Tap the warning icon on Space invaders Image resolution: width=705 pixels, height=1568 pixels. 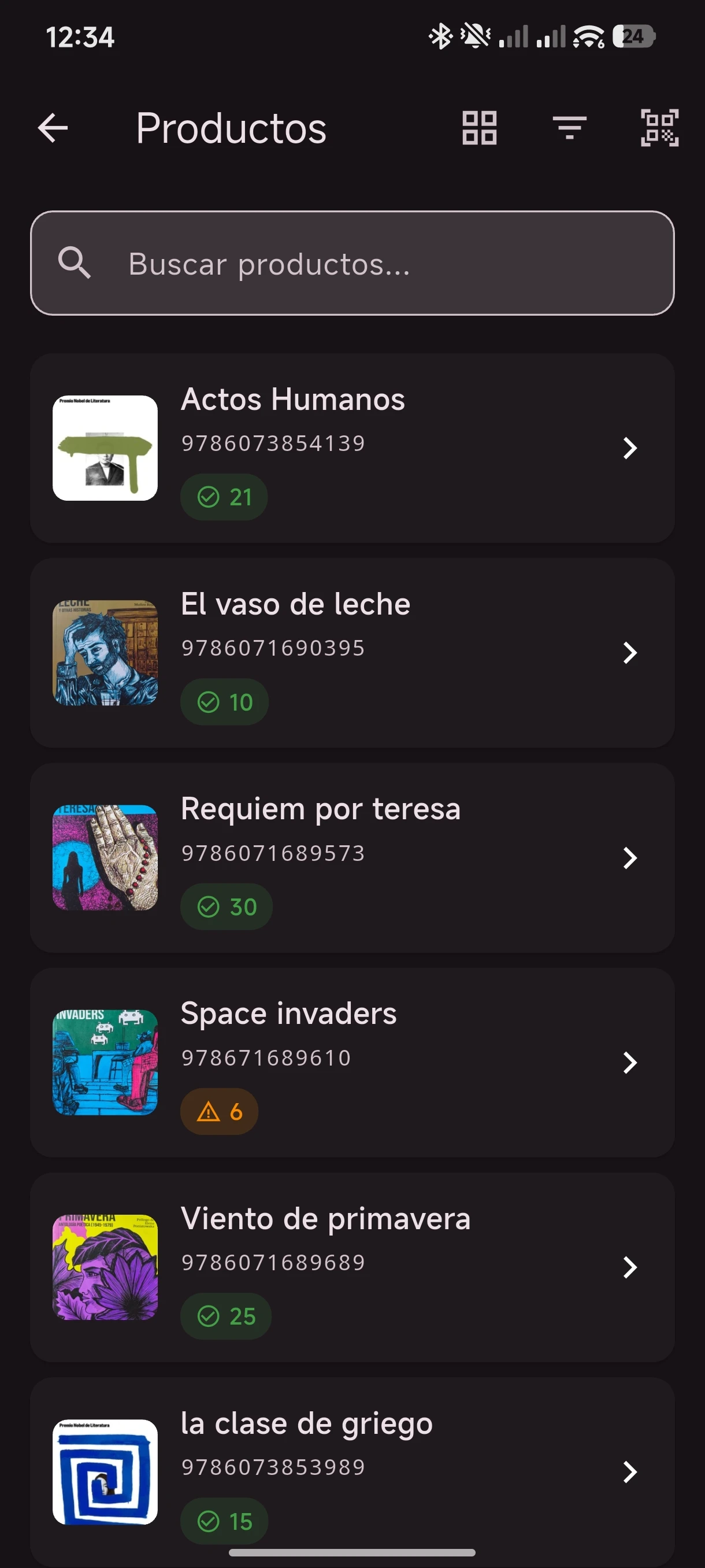click(x=208, y=1111)
